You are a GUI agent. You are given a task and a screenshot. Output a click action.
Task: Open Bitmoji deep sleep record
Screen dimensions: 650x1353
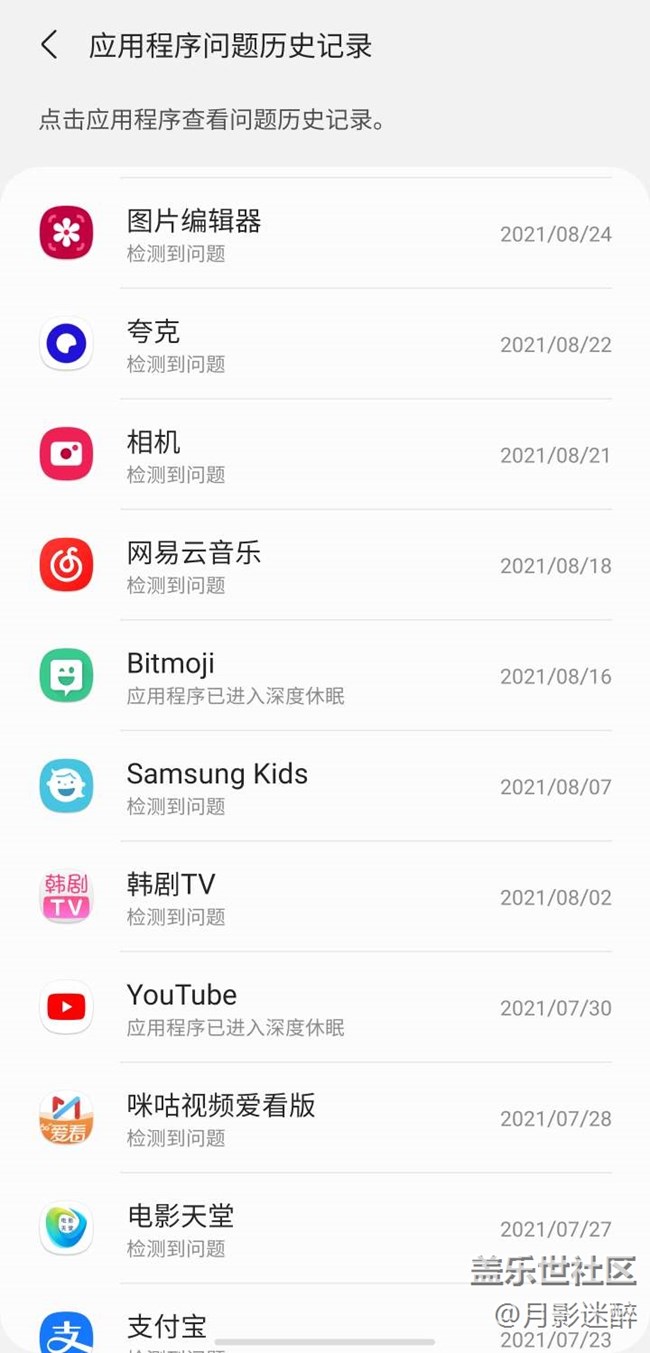pos(325,676)
